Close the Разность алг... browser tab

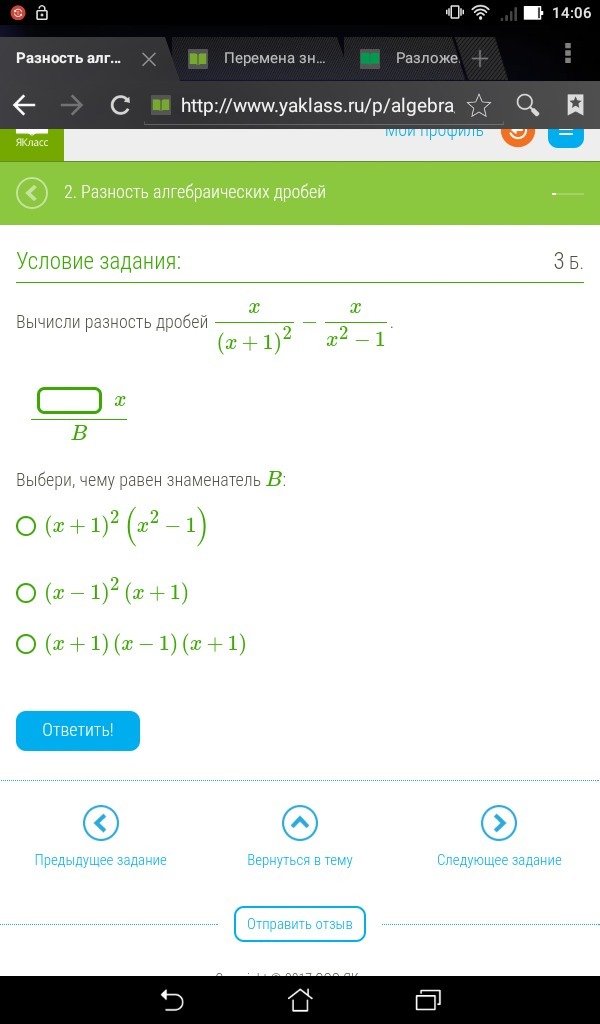(149, 59)
